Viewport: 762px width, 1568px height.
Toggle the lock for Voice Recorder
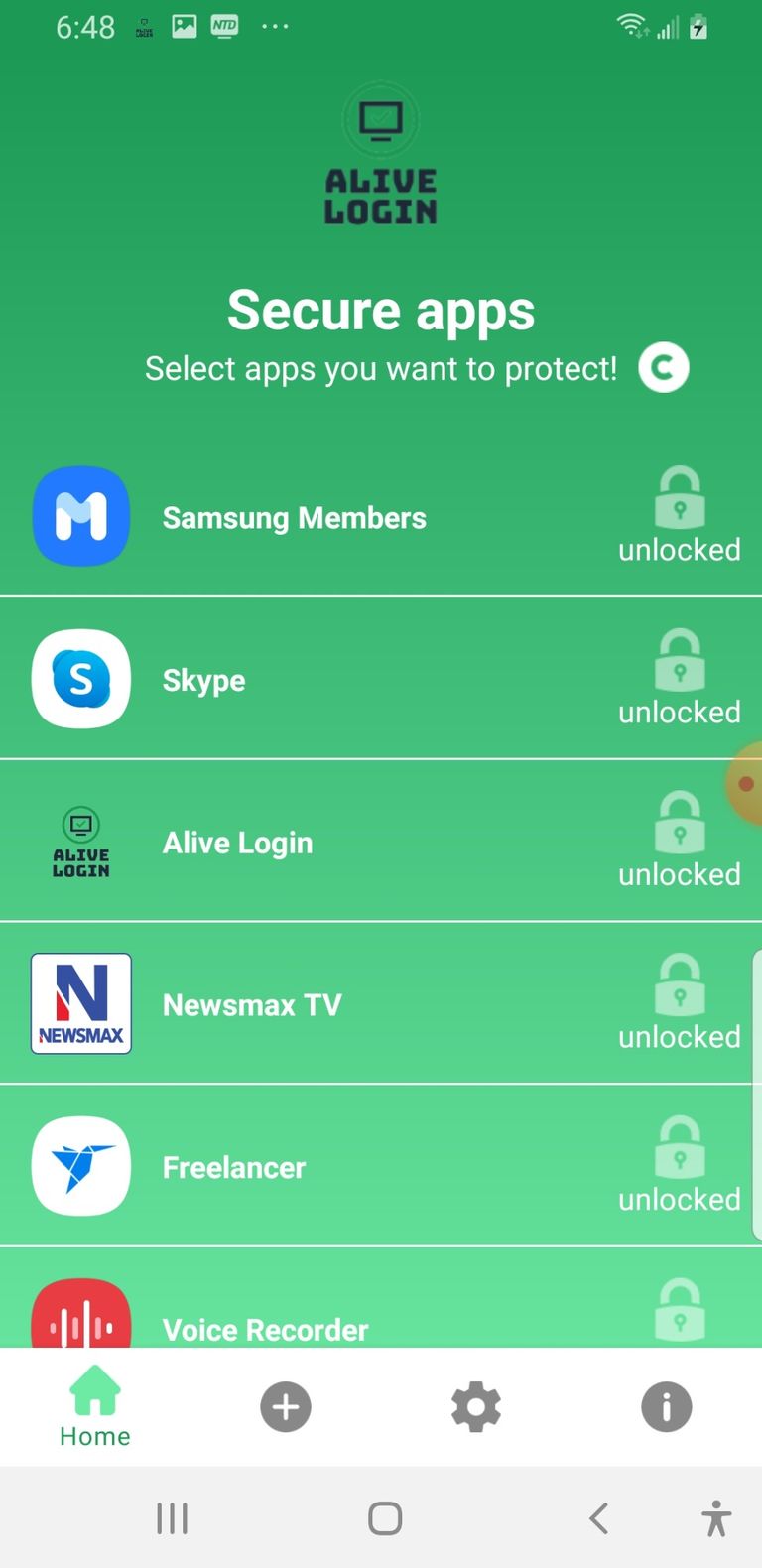[x=680, y=1310]
